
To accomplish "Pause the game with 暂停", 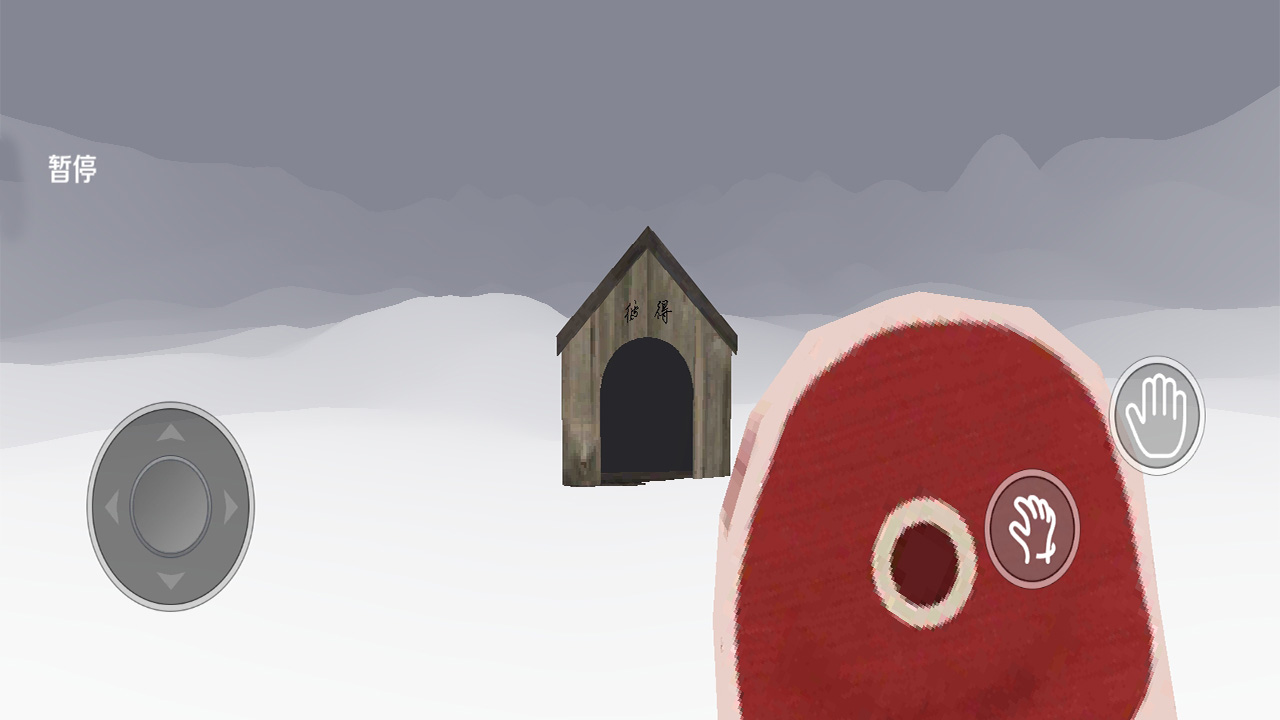I will coord(73,169).
